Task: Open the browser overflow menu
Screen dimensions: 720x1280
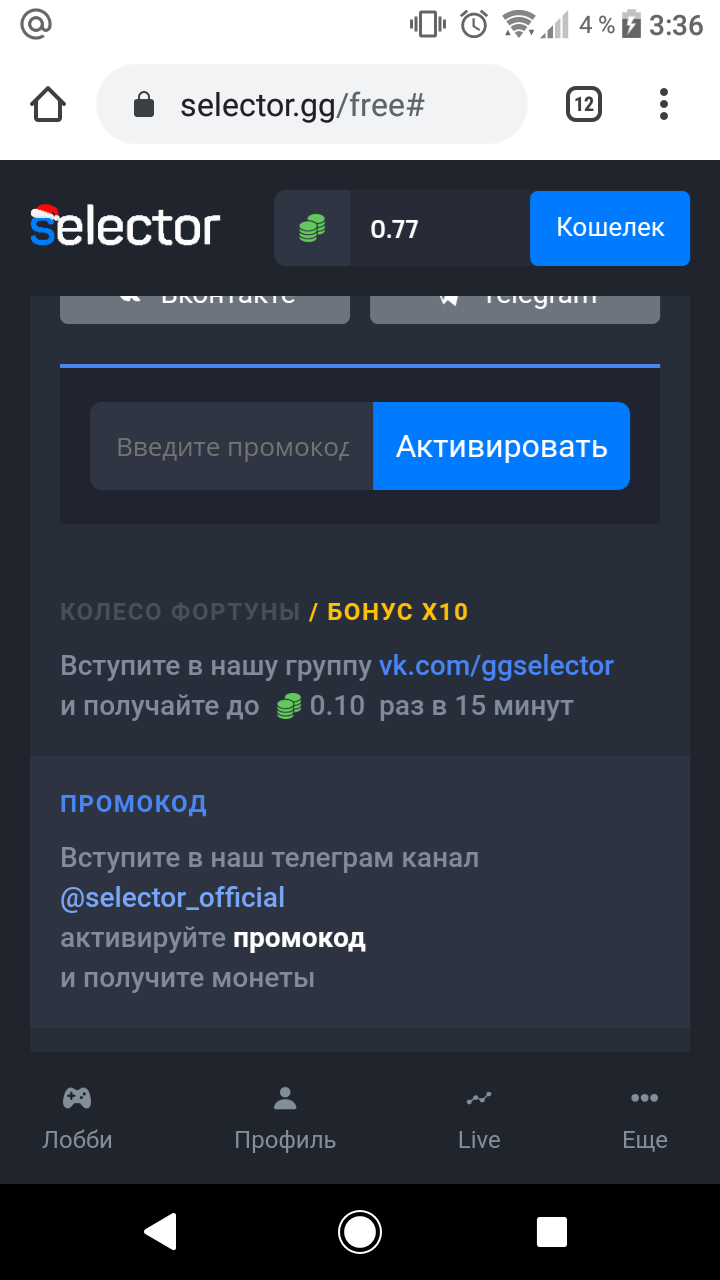Action: [664, 105]
